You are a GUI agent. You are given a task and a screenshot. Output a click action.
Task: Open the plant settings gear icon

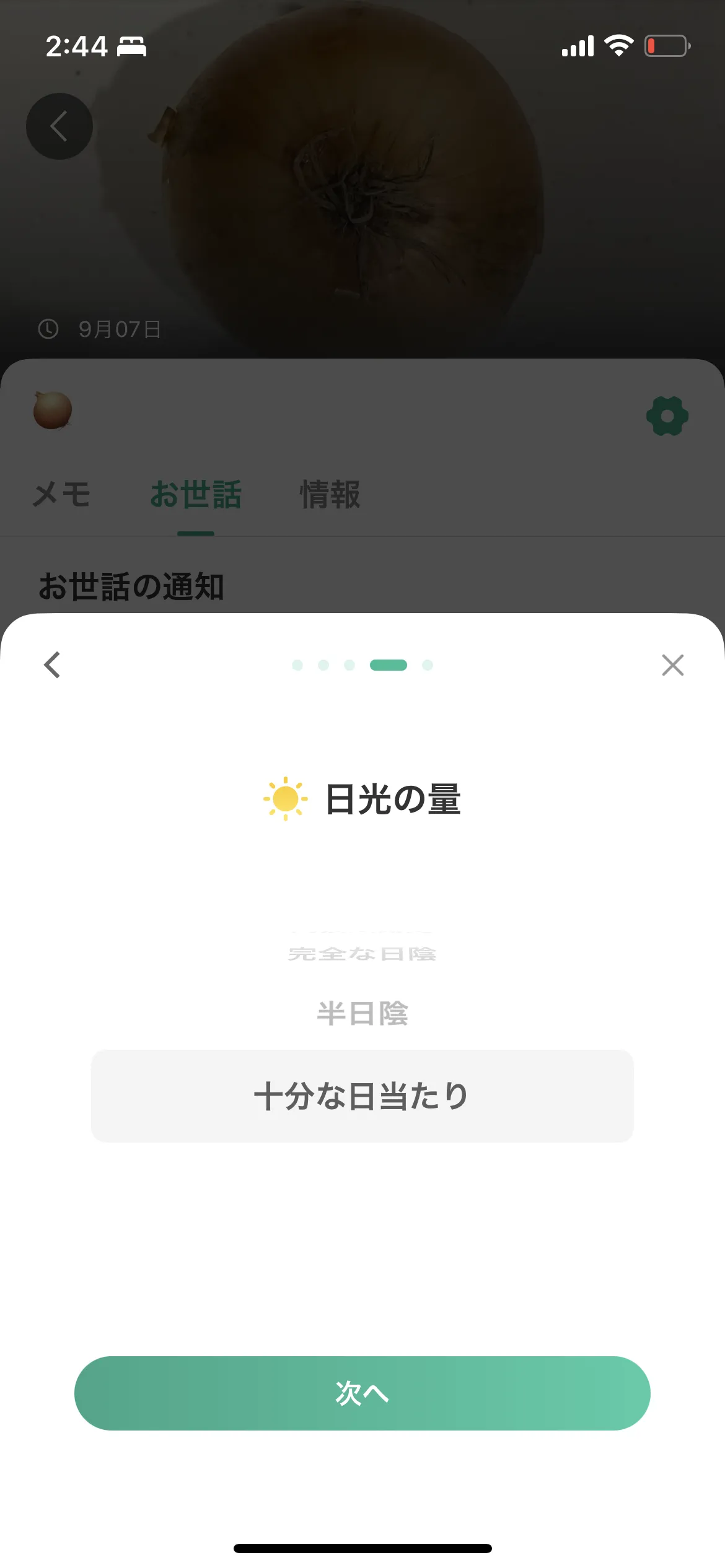[x=667, y=416]
